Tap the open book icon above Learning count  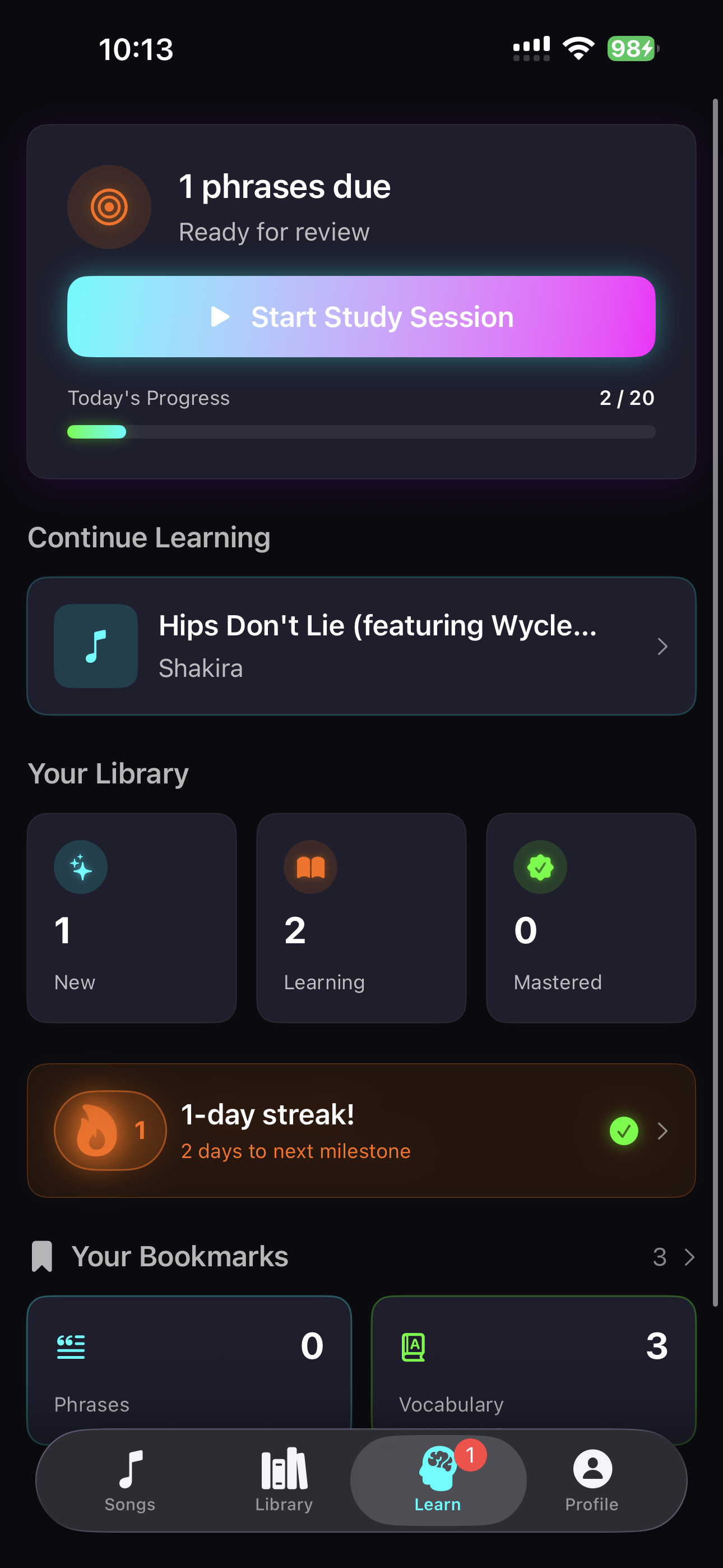pos(310,867)
